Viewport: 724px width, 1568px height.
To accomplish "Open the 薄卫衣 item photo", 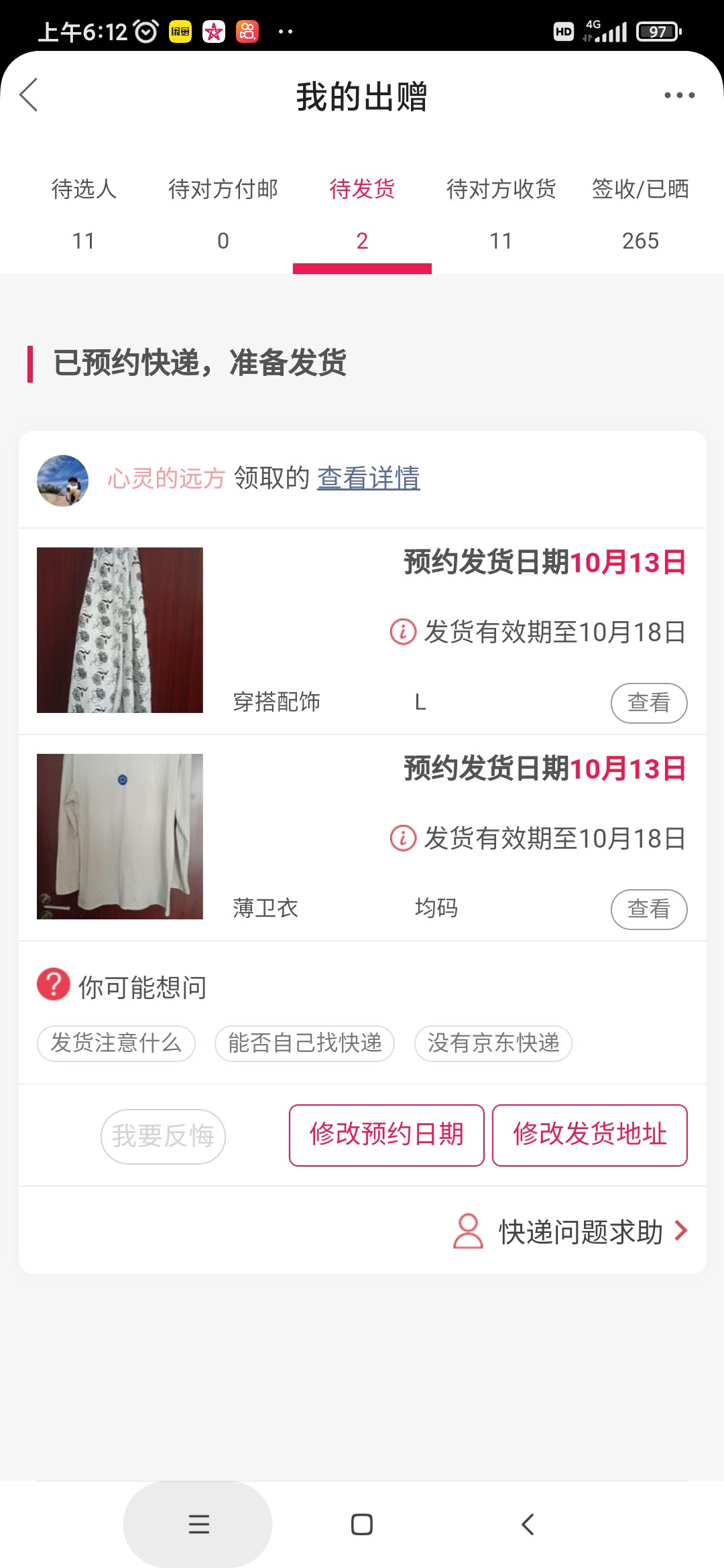I will [120, 836].
